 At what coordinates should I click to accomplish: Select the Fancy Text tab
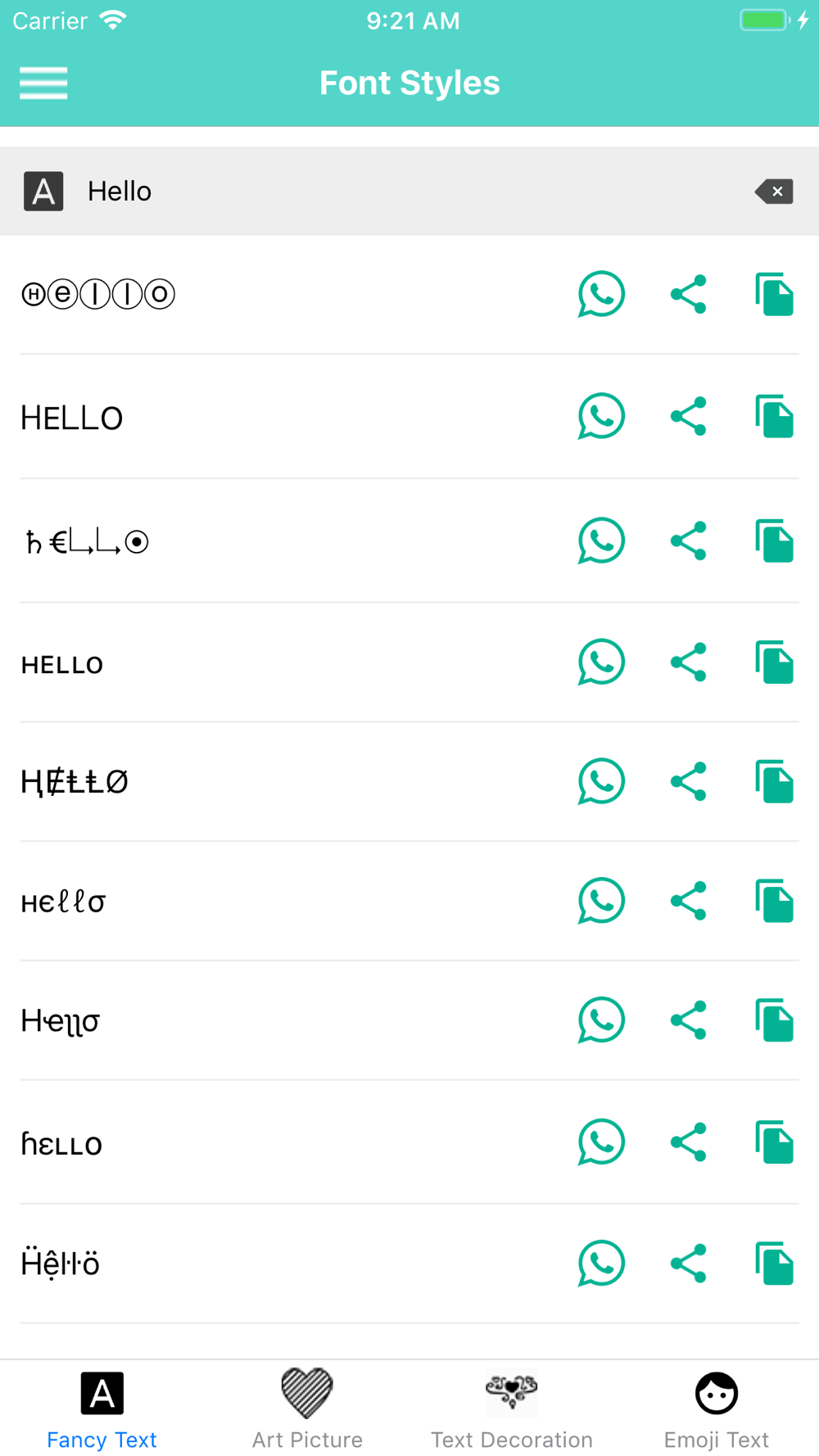[102, 1409]
